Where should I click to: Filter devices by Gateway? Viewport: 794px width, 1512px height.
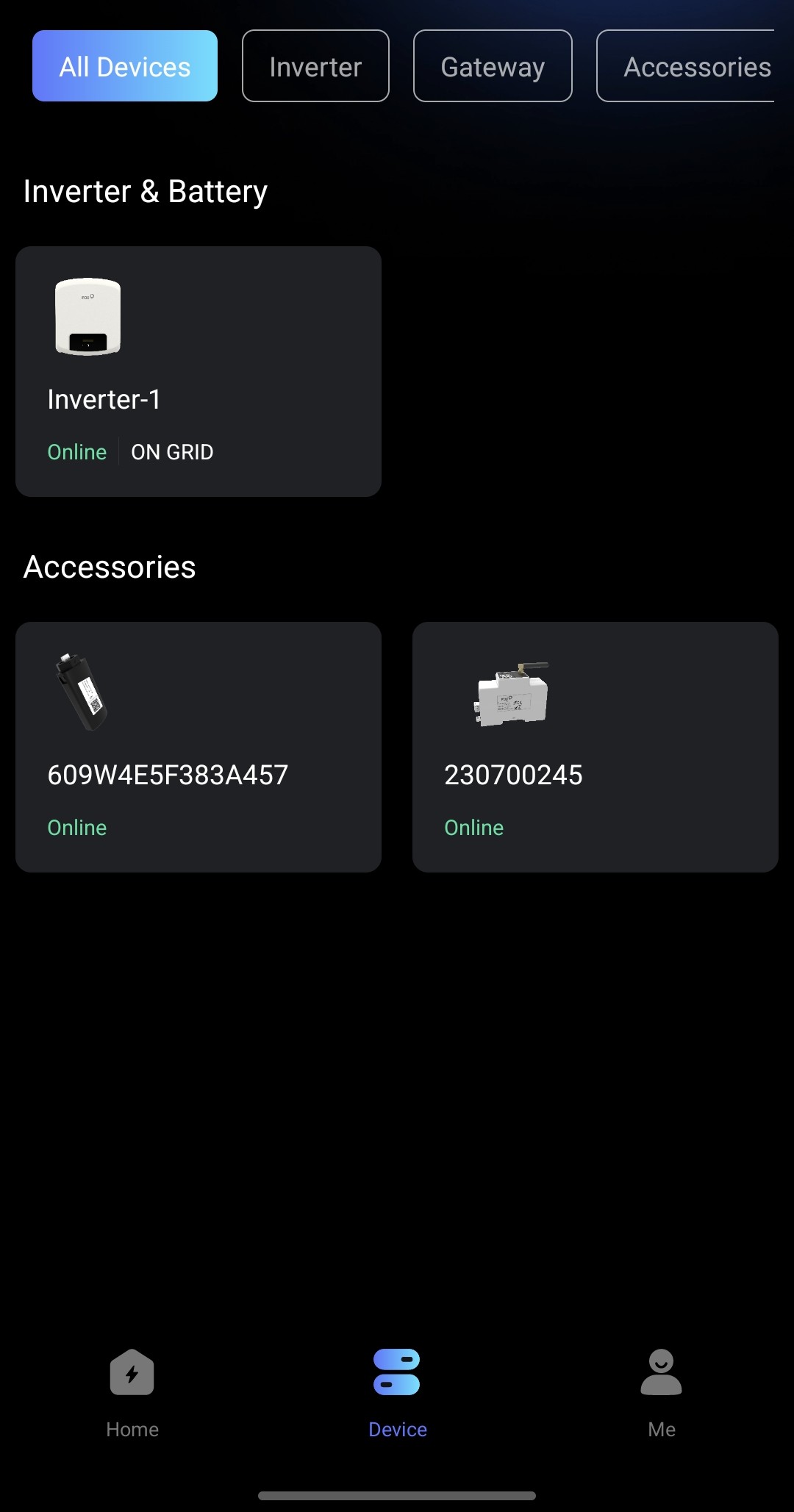[x=493, y=66]
